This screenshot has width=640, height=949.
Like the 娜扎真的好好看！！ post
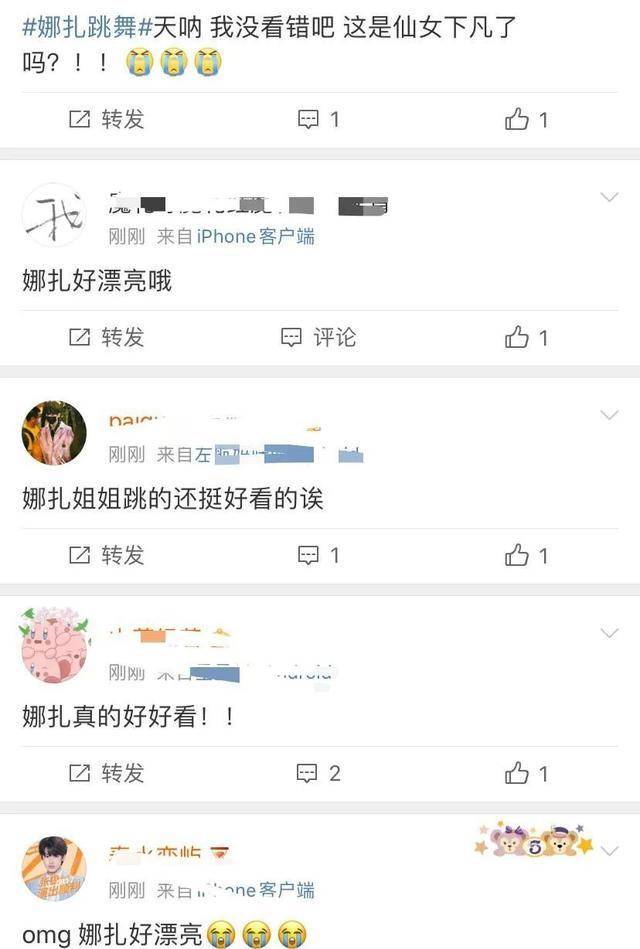[526, 773]
